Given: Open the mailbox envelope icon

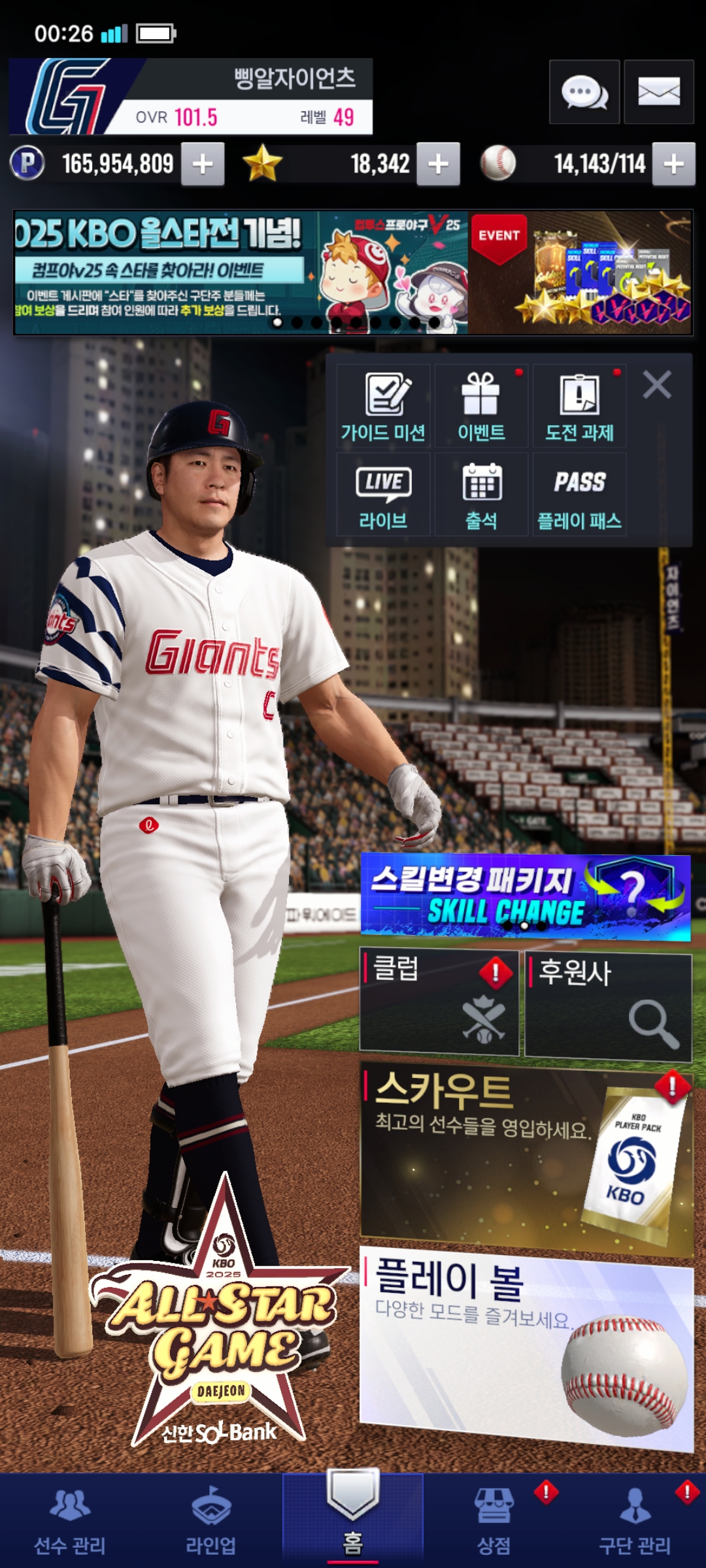Looking at the screenshot, I should coord(658,92).
